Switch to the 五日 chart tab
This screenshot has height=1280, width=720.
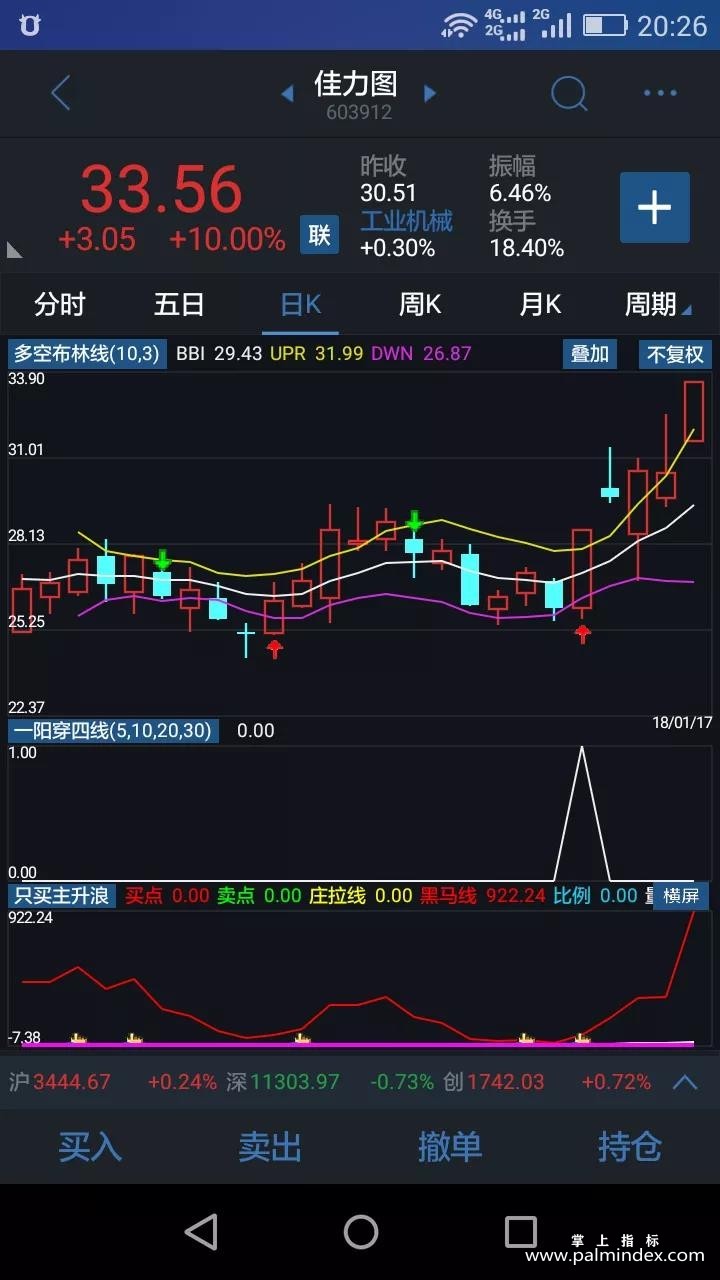click(180, 304)
